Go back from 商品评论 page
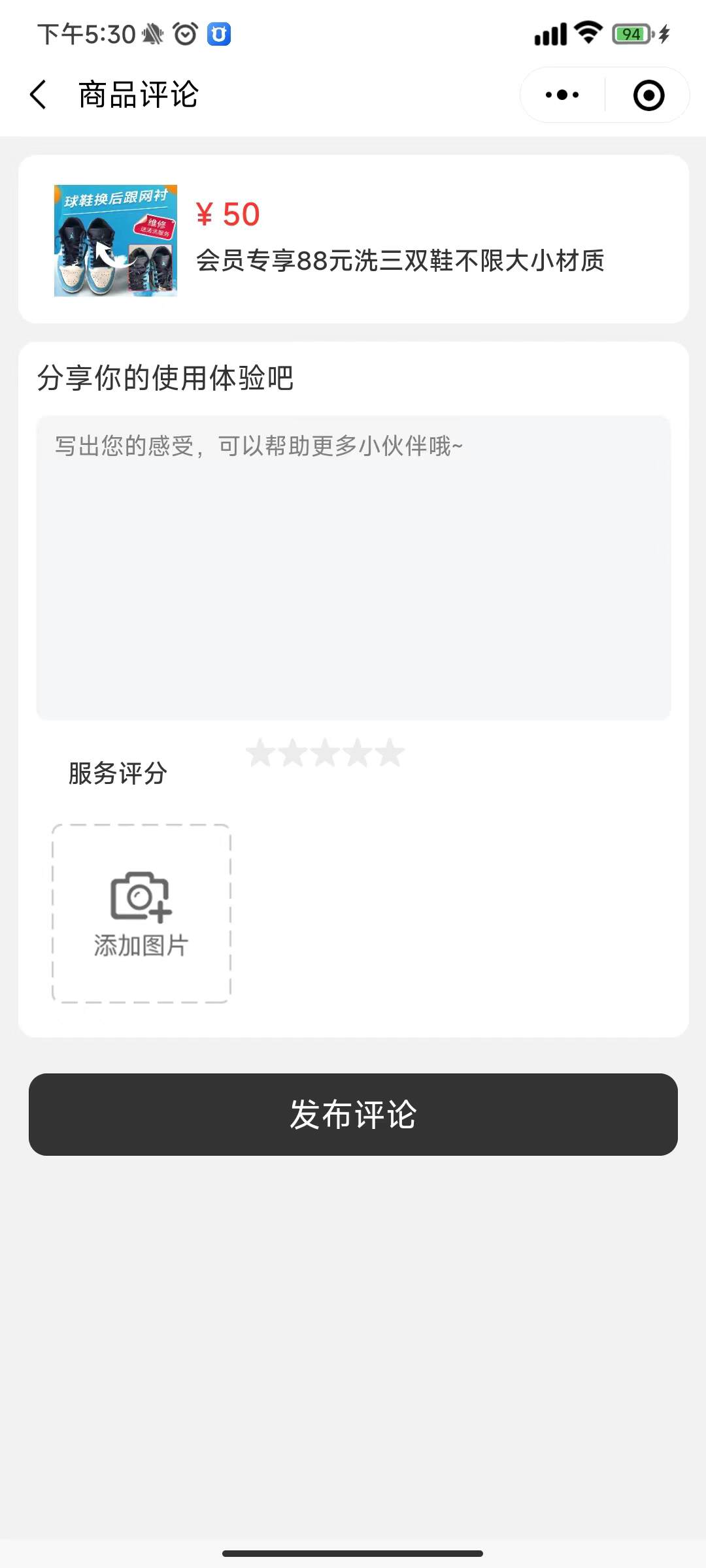706x1568 pixels. [x=39, y=95]
